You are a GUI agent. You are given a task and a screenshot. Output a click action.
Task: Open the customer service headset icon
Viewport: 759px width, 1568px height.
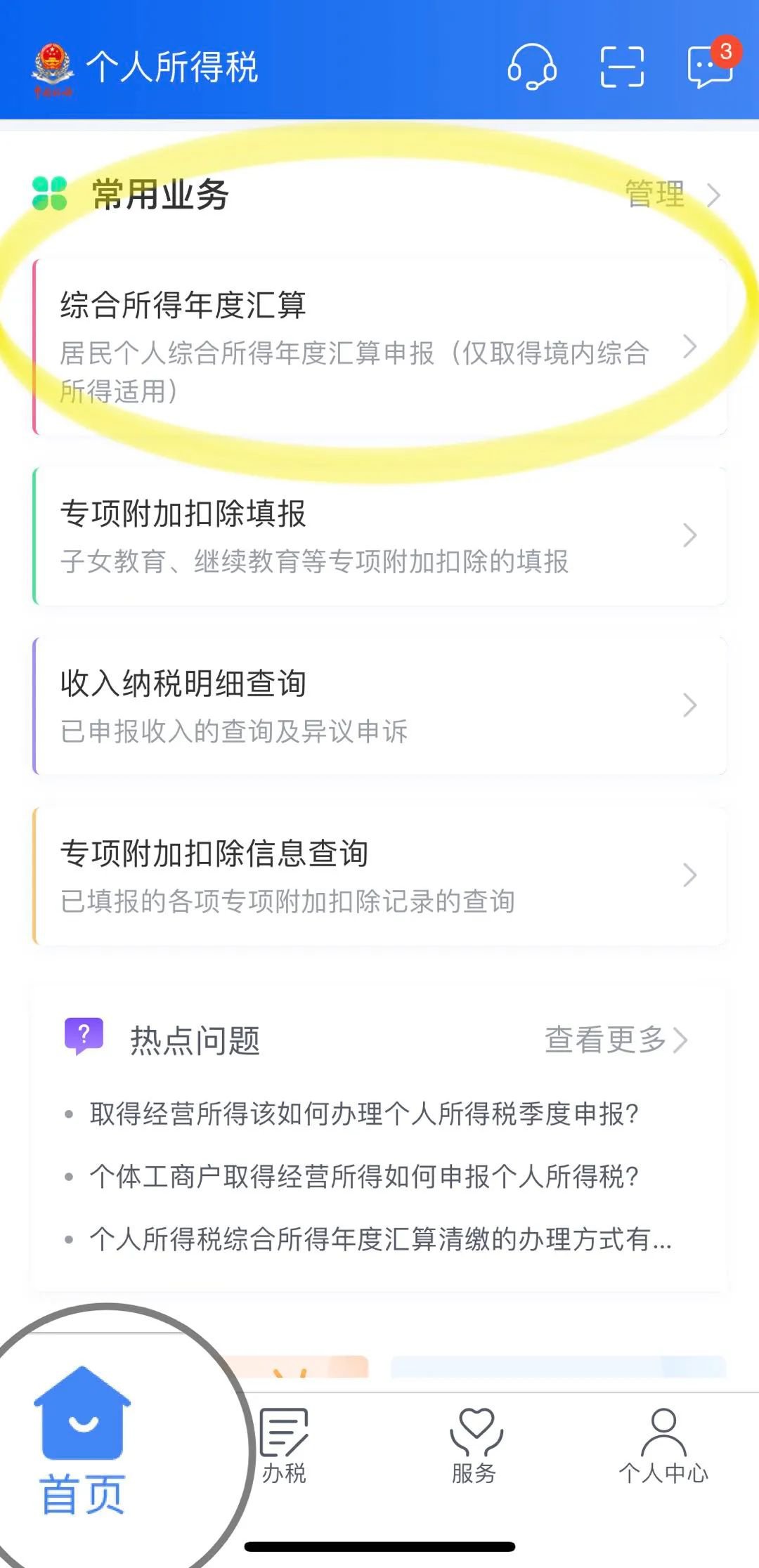[532, 67]
